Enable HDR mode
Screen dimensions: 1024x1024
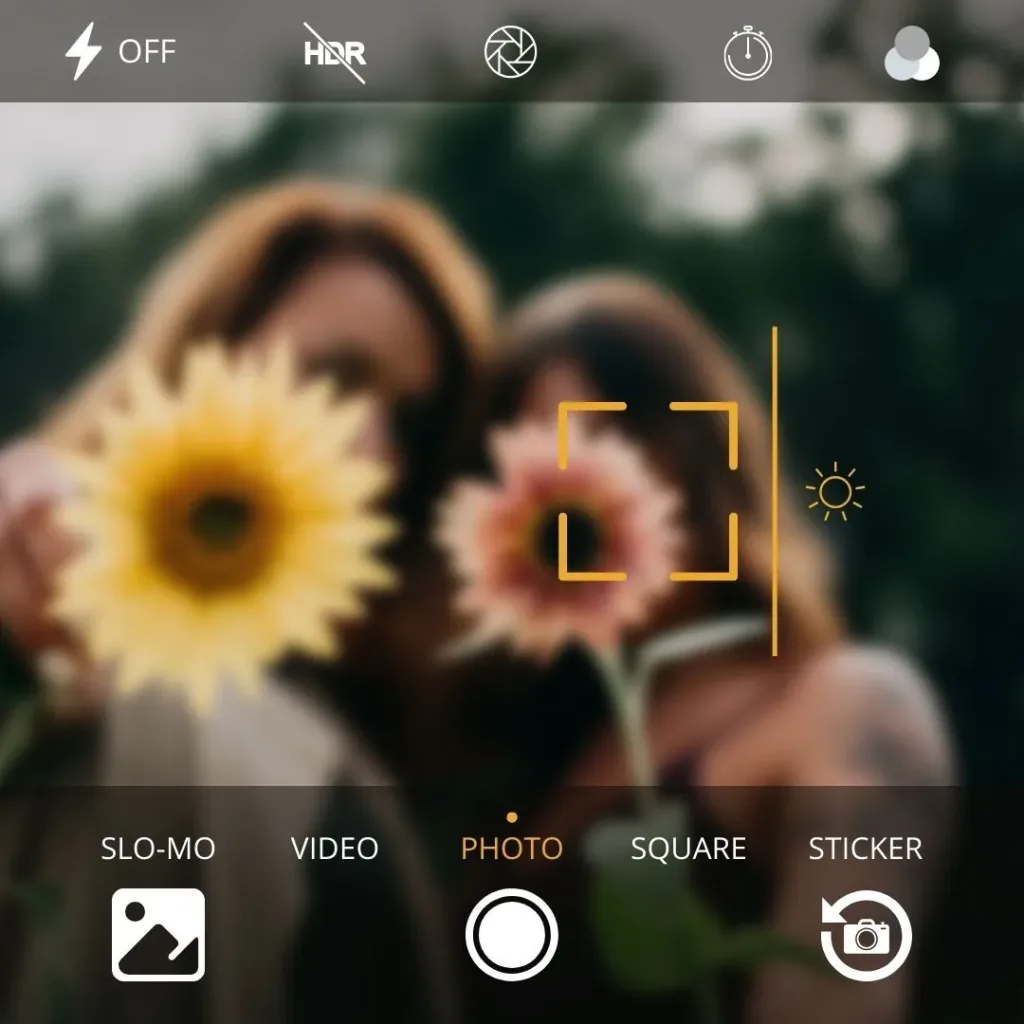[335, 52]
